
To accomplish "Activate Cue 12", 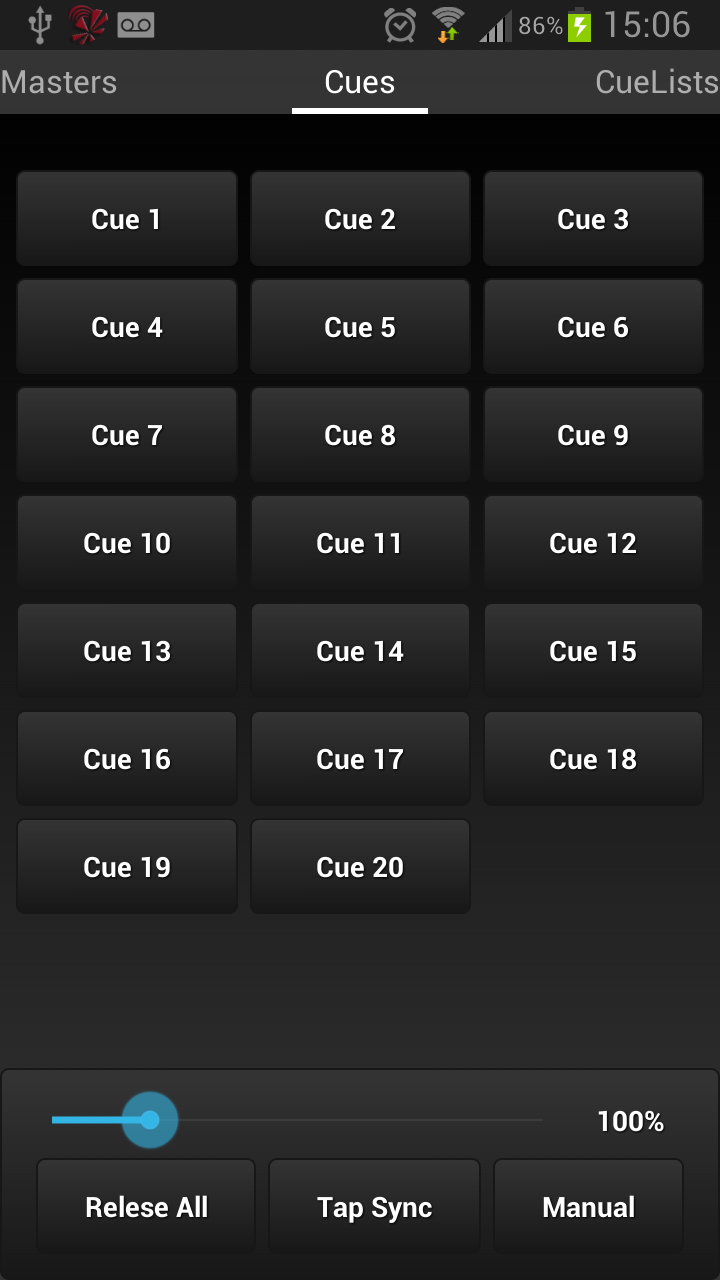I will (x=593, y=543).
